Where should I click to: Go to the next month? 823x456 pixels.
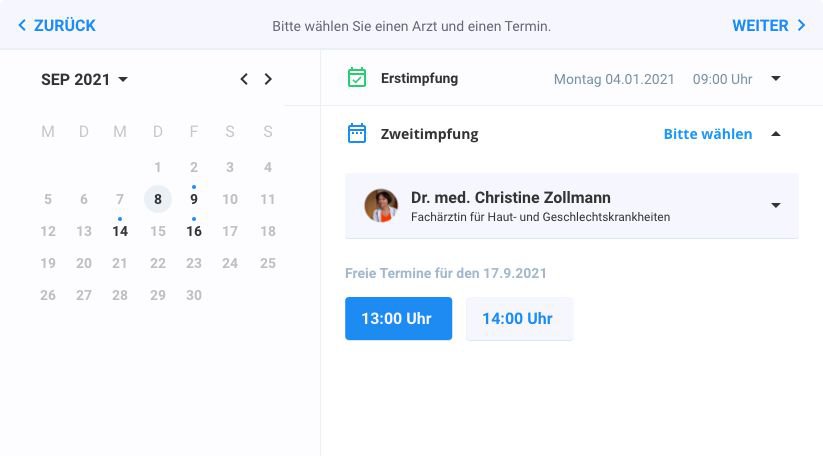click(268, 79)
